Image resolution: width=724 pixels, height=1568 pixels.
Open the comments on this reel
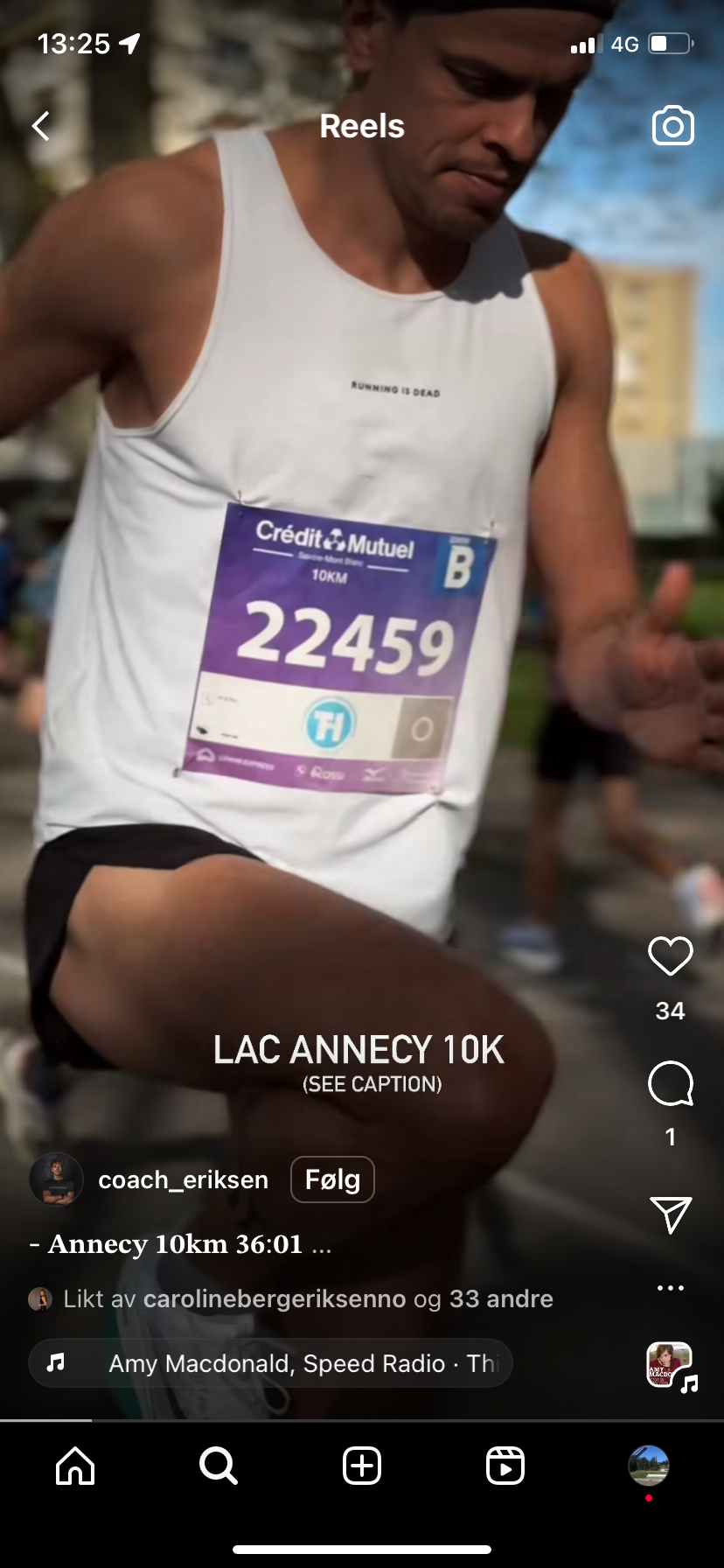[x=671, y=1084]
